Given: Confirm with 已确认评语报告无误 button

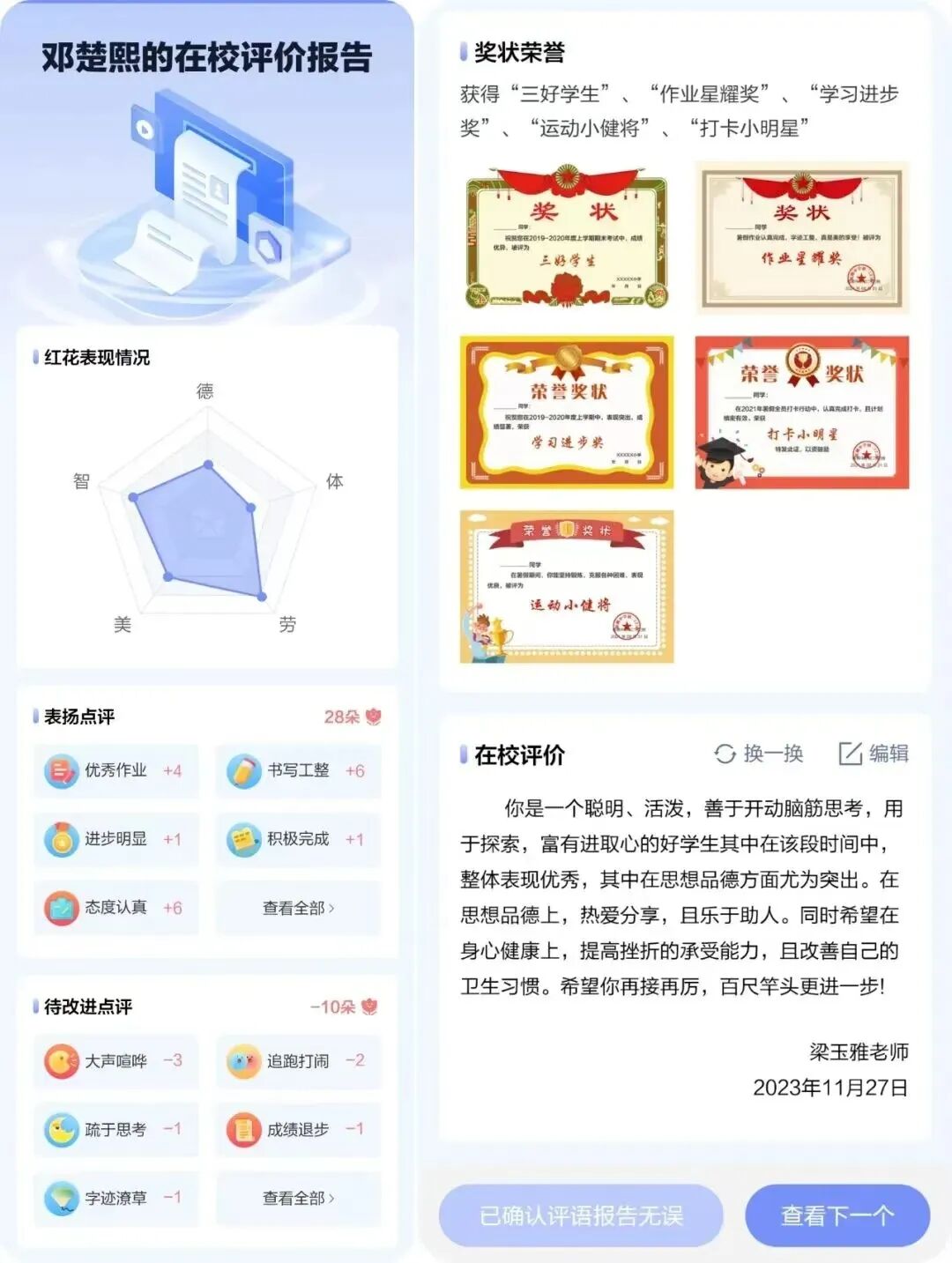Looking at the screenshot, I should point(581,1215).
